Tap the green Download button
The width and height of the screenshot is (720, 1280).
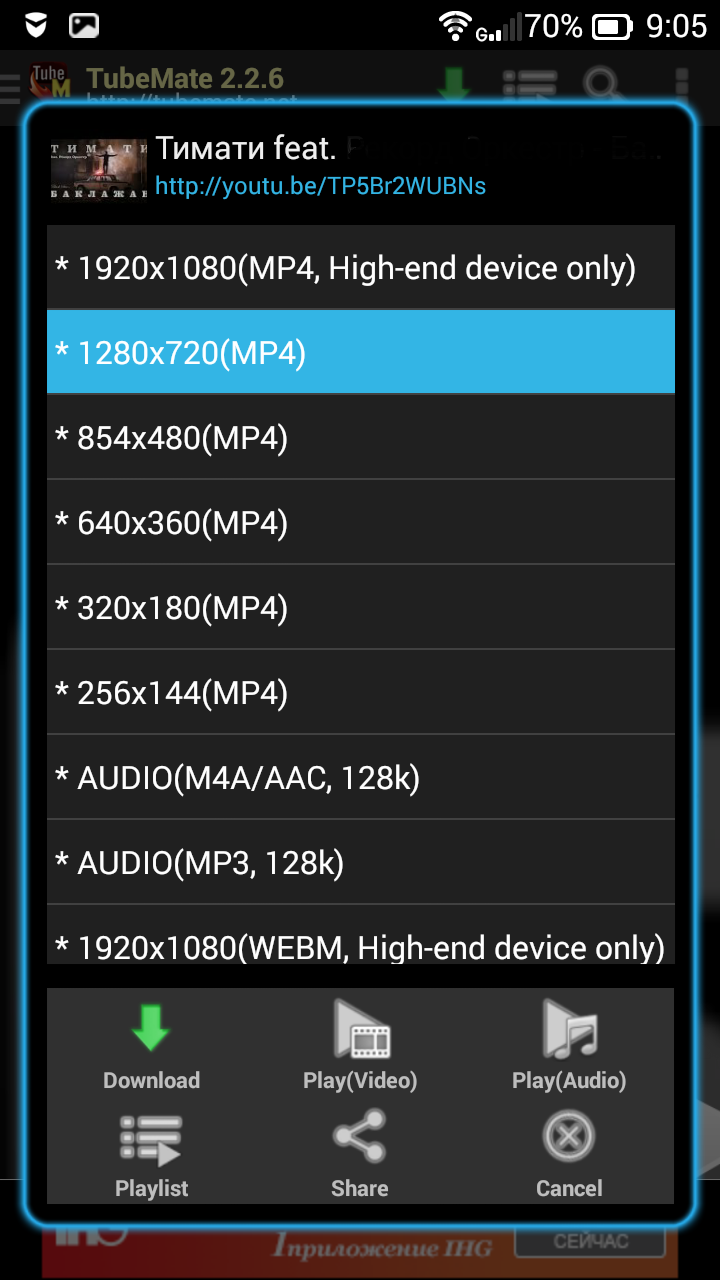[152, 1045]
